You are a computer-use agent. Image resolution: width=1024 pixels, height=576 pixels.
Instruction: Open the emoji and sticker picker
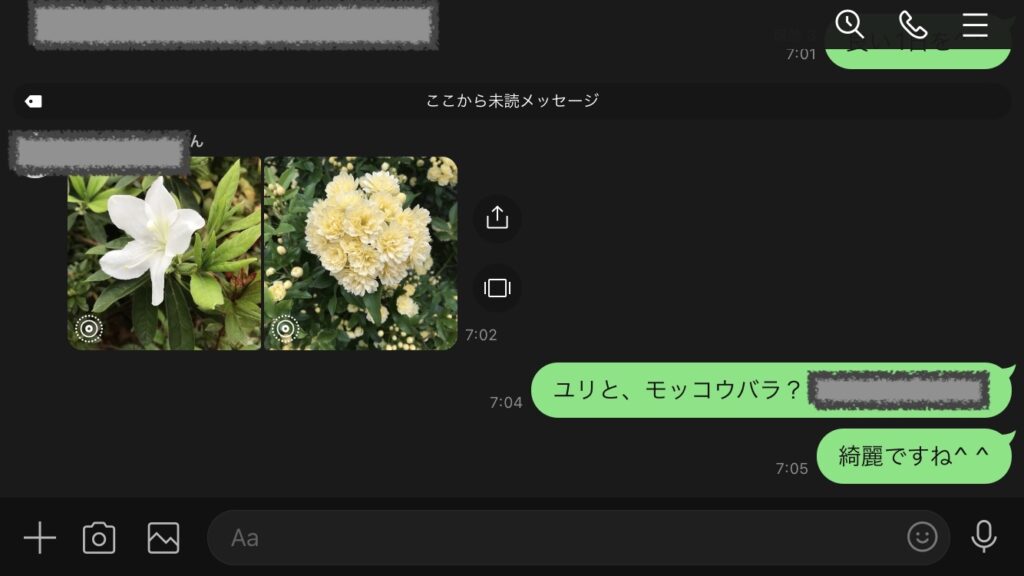pos(922,537)
